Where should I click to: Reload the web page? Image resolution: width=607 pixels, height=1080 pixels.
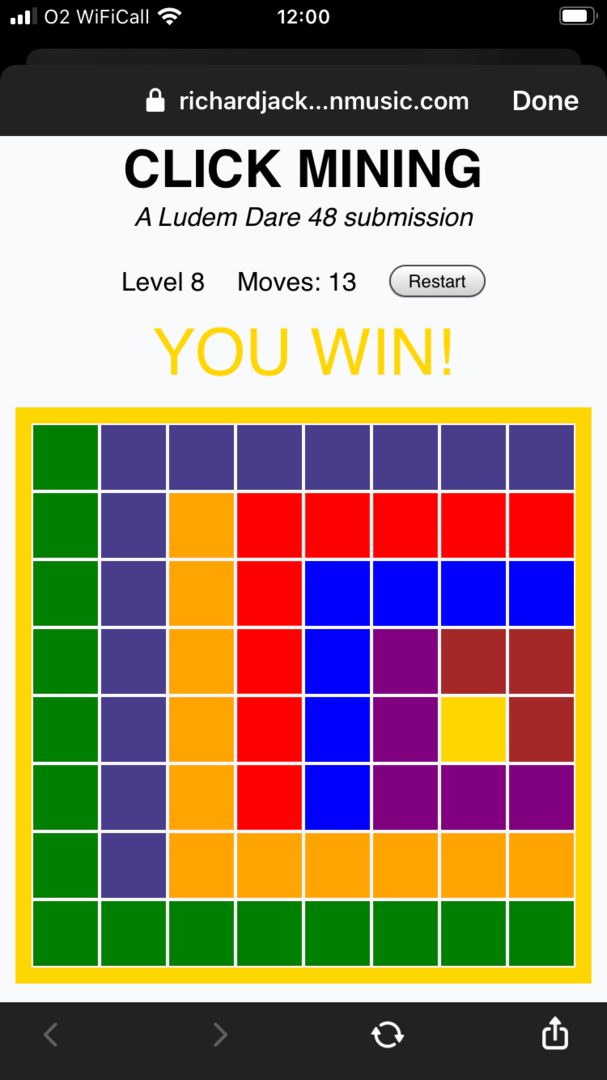point(387,1035)
